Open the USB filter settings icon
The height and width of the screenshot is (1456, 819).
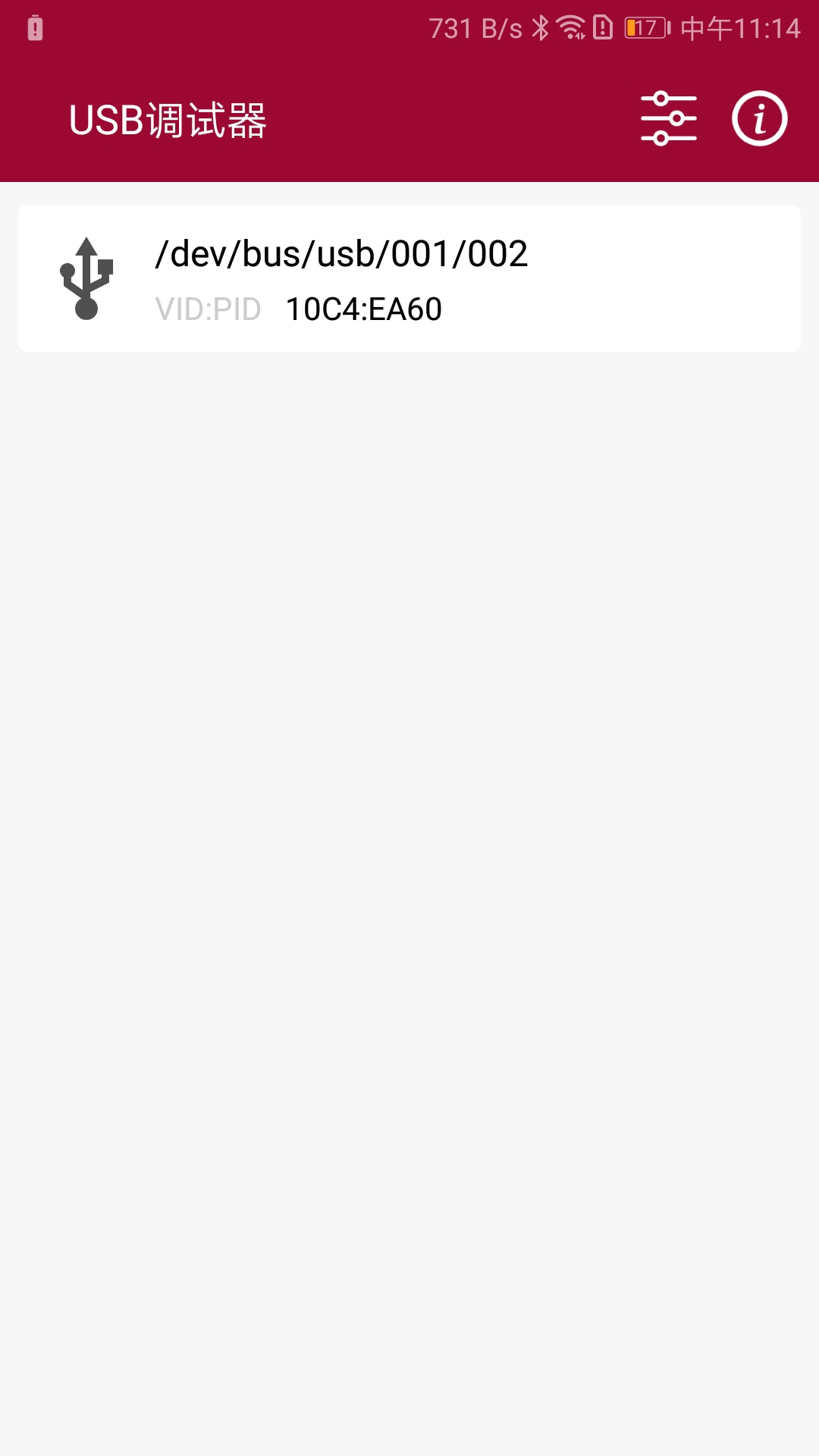[x=670, y=118]
